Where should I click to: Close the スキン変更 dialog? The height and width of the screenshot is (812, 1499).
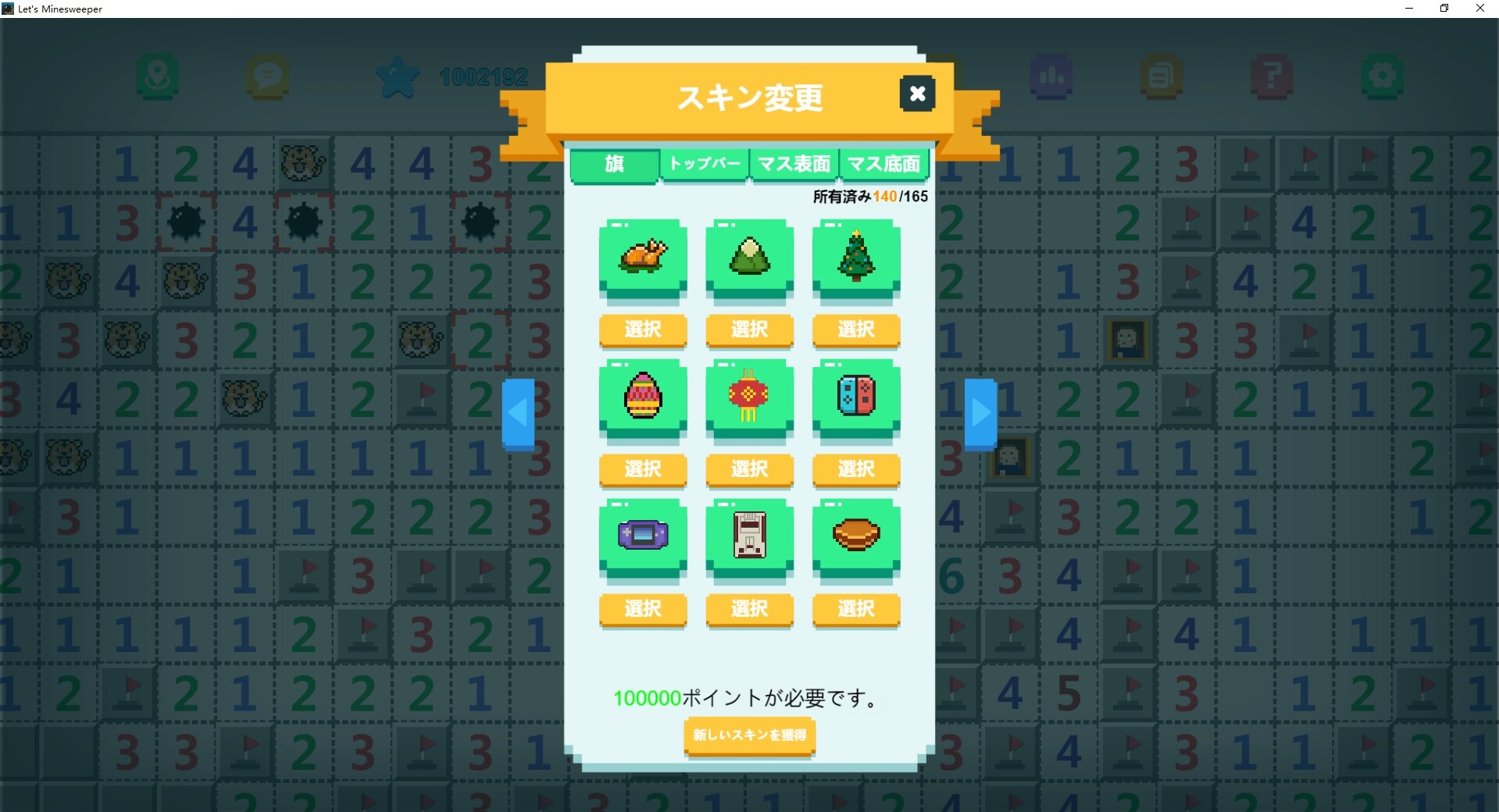(917, 94)
